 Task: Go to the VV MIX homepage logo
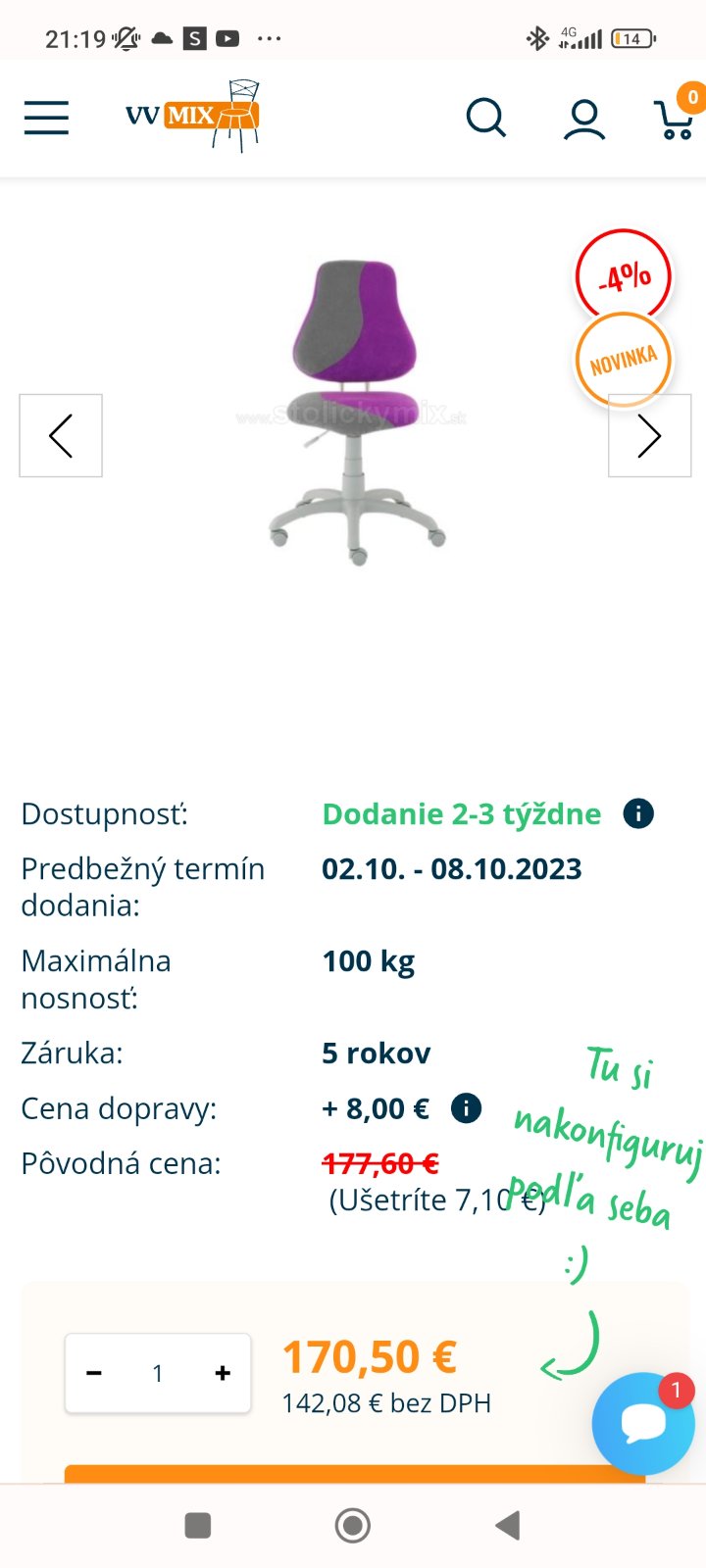[x=193, y=117]
